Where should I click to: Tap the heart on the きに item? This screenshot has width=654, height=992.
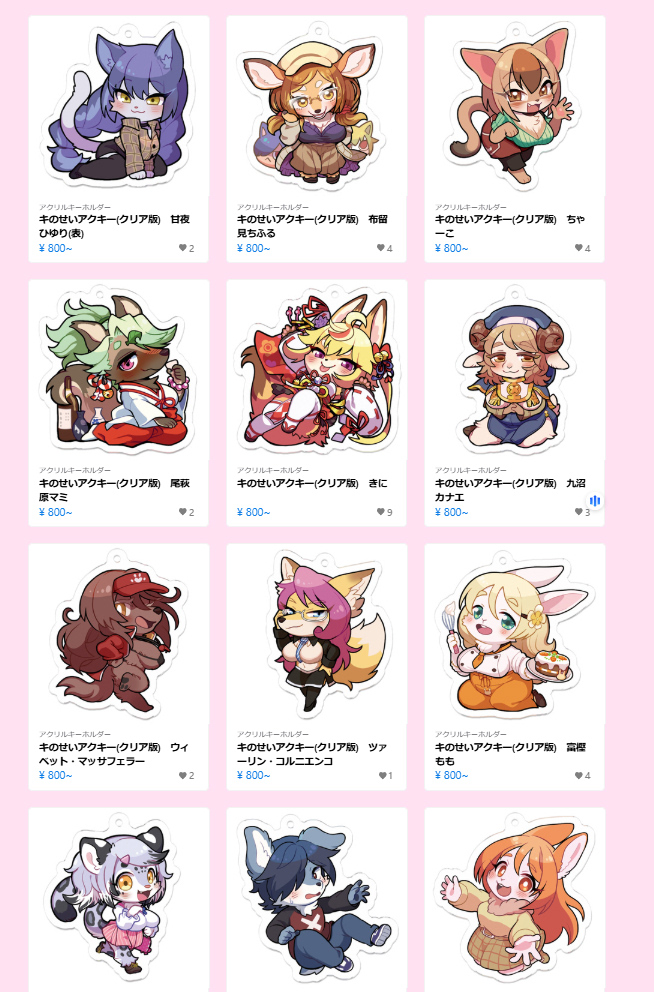coord(380,512)
